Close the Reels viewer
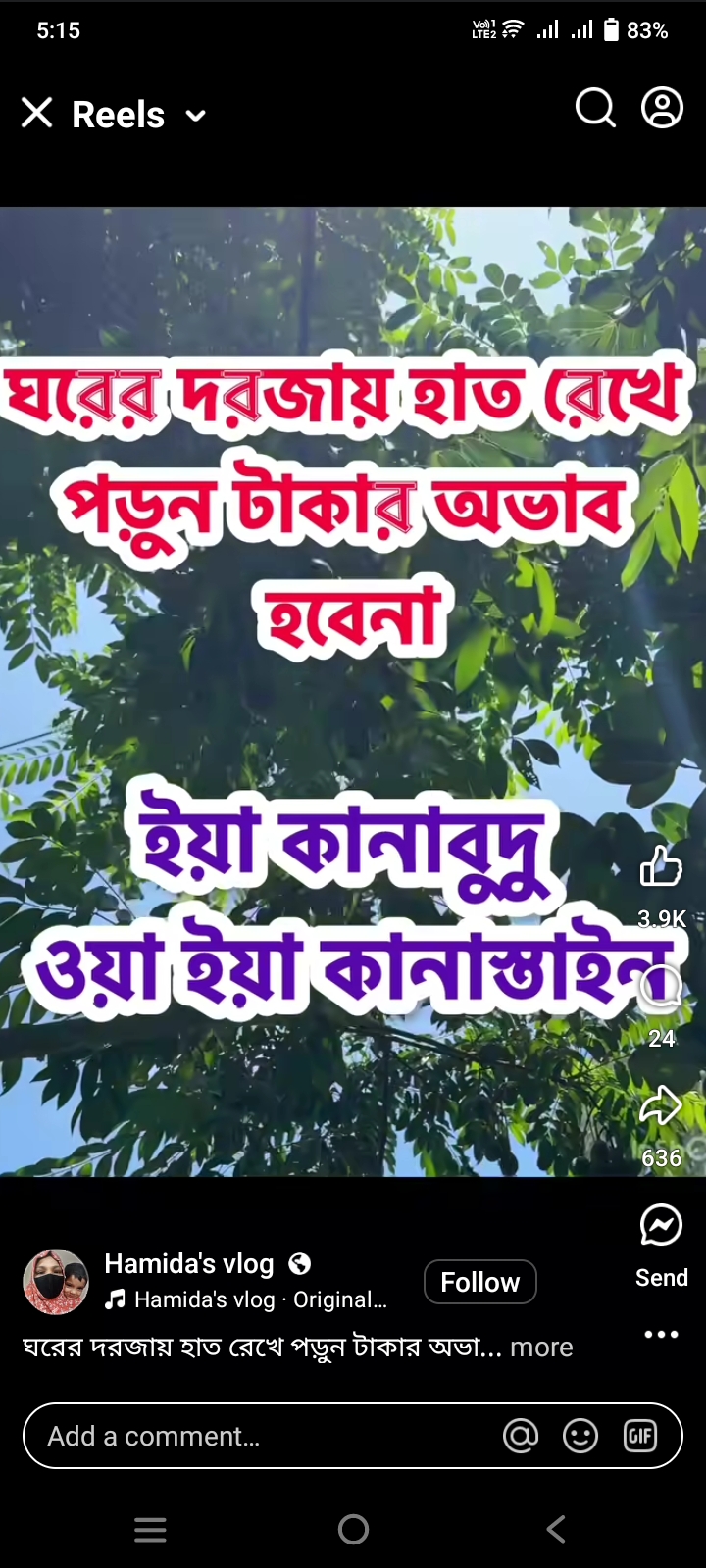 [37, 114]
